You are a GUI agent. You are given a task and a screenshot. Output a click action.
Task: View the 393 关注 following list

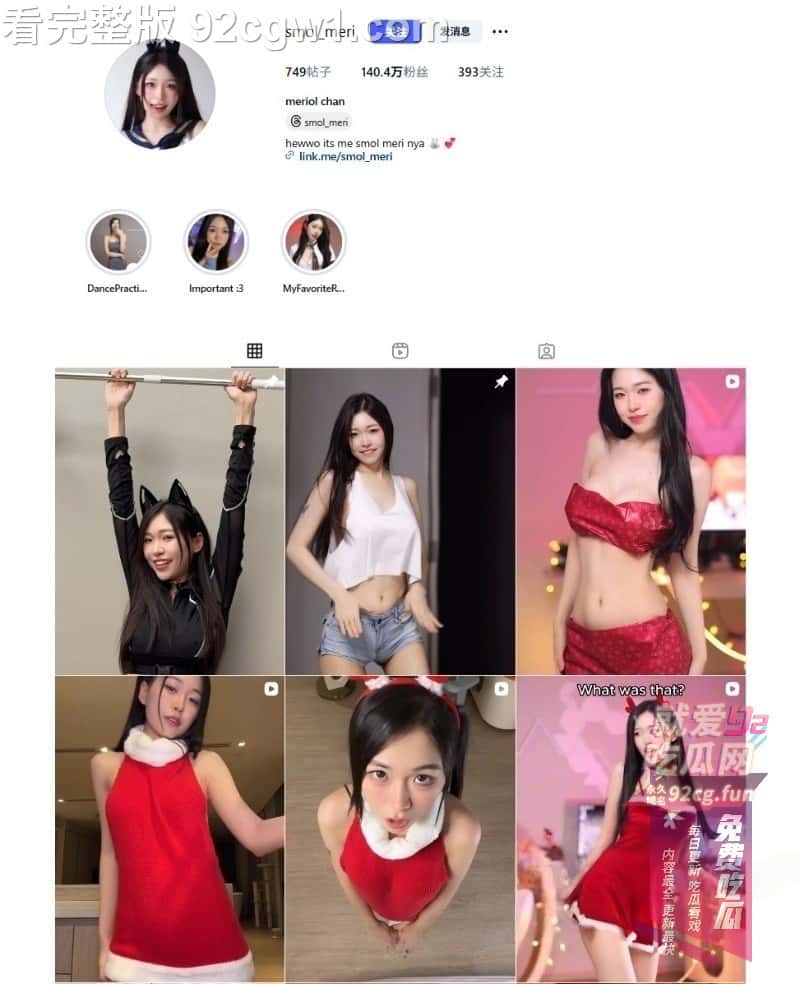click(x=480, y=72)
